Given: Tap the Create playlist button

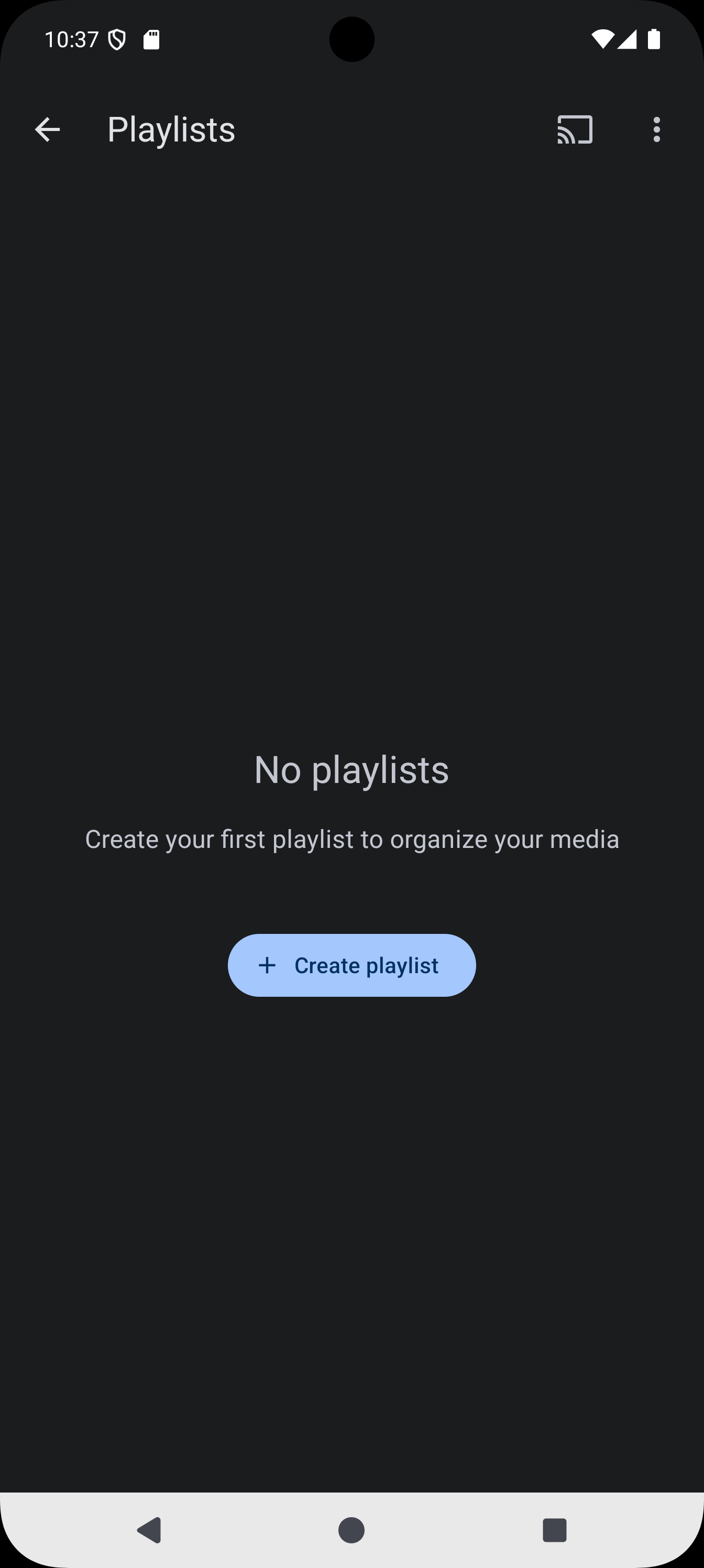Looking at the screenshot, I should tap(351, 965).
